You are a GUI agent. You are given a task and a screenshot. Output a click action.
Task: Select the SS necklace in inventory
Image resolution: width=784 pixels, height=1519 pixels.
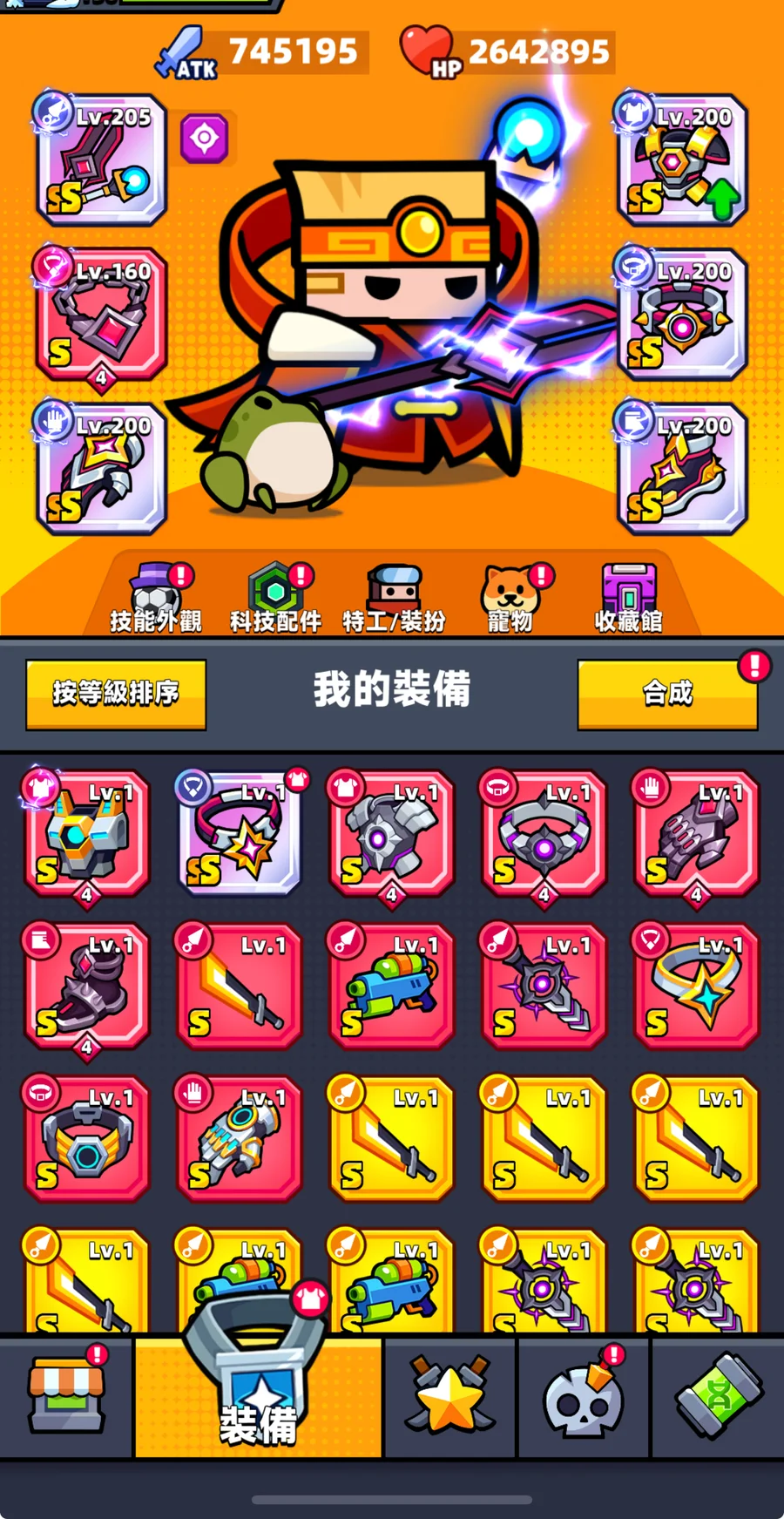239,834
